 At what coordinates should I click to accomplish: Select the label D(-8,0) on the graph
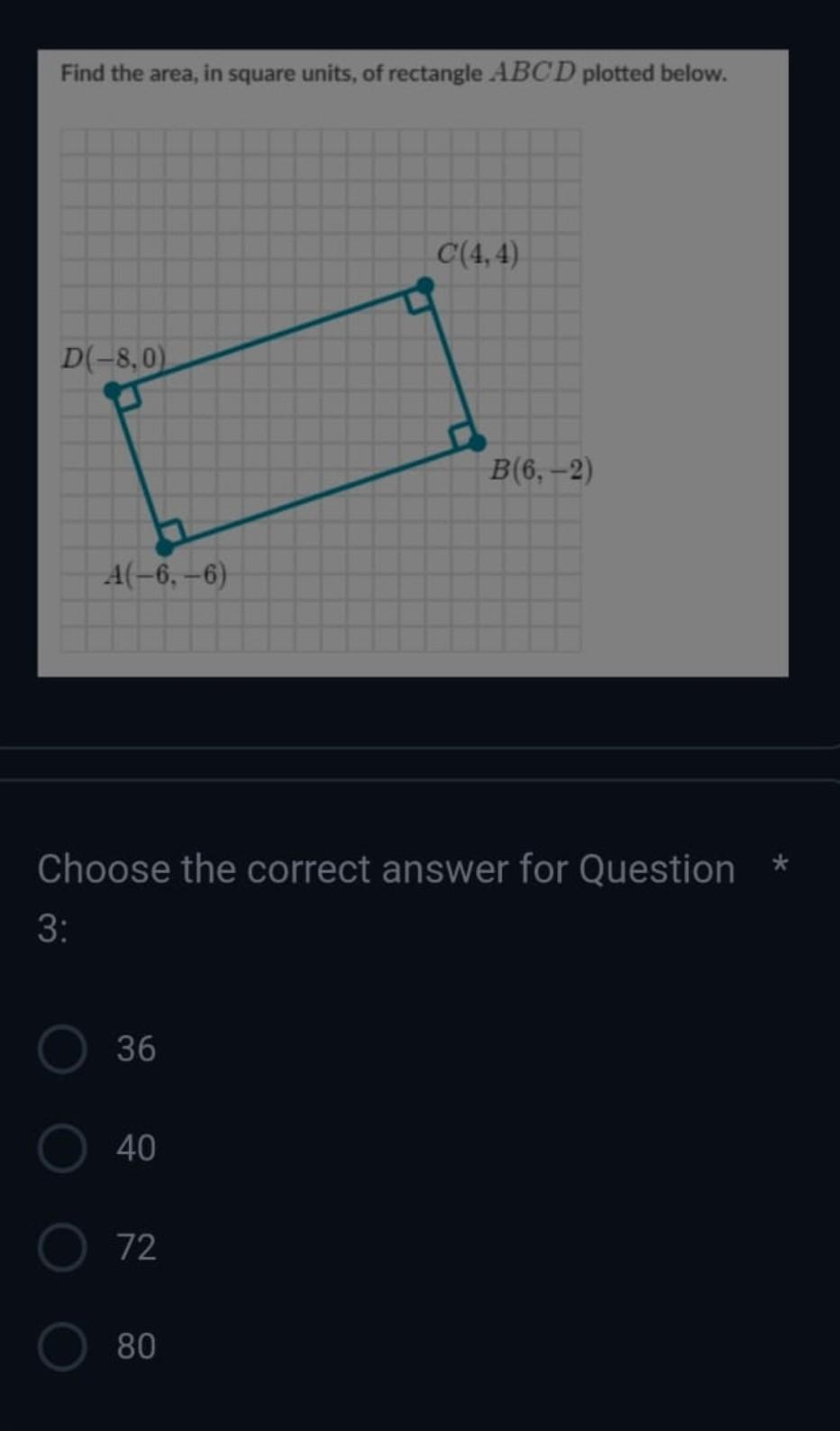(x=114, y=357)
